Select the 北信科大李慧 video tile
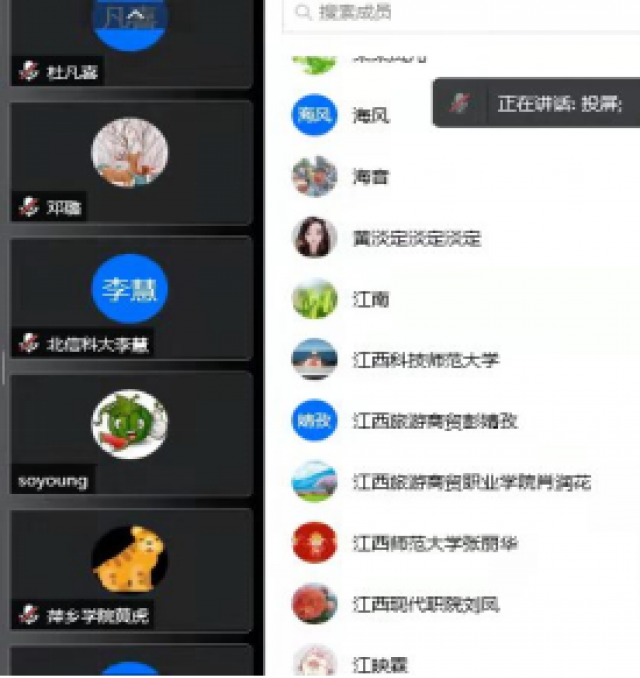 (x=130, y=296)
